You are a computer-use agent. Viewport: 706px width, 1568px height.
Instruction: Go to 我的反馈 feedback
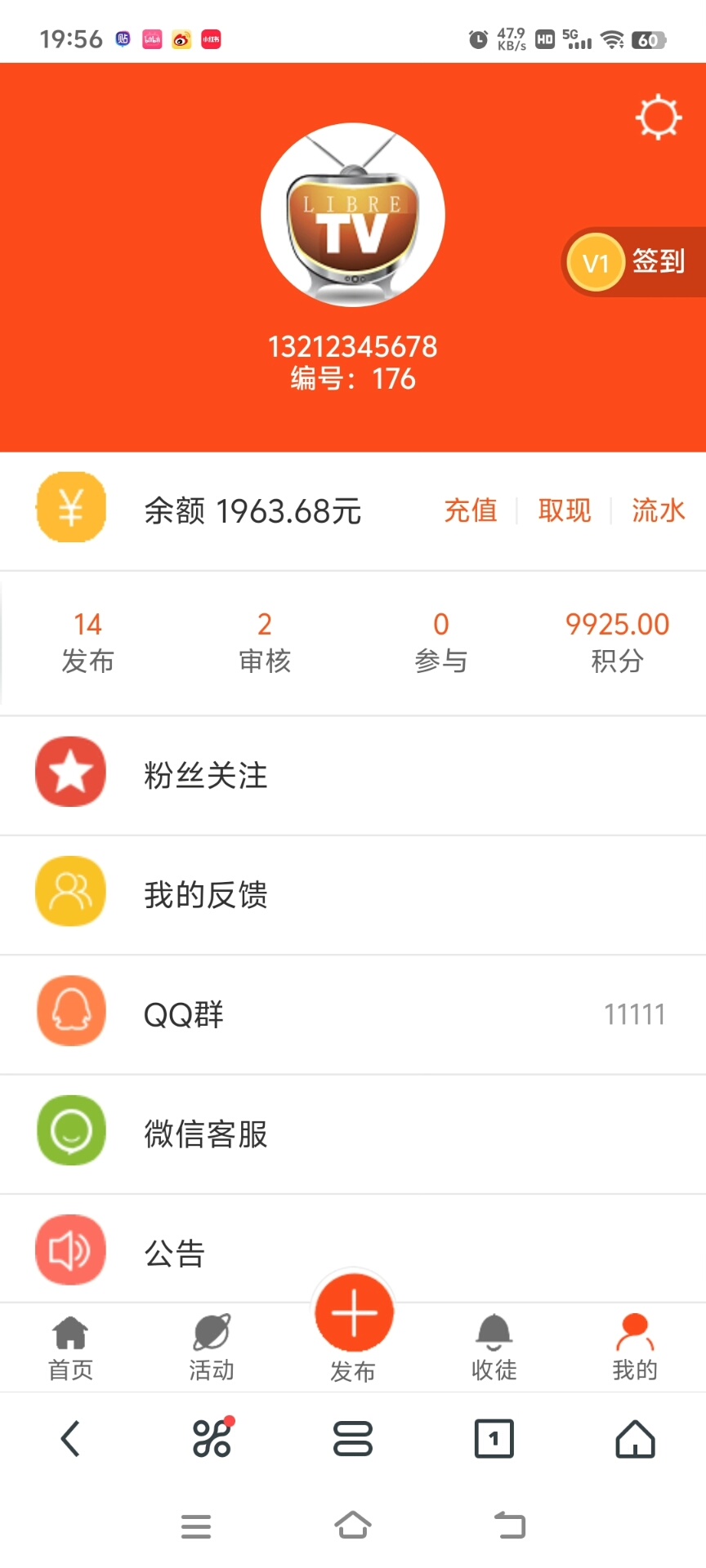click(x=353, y=894)
